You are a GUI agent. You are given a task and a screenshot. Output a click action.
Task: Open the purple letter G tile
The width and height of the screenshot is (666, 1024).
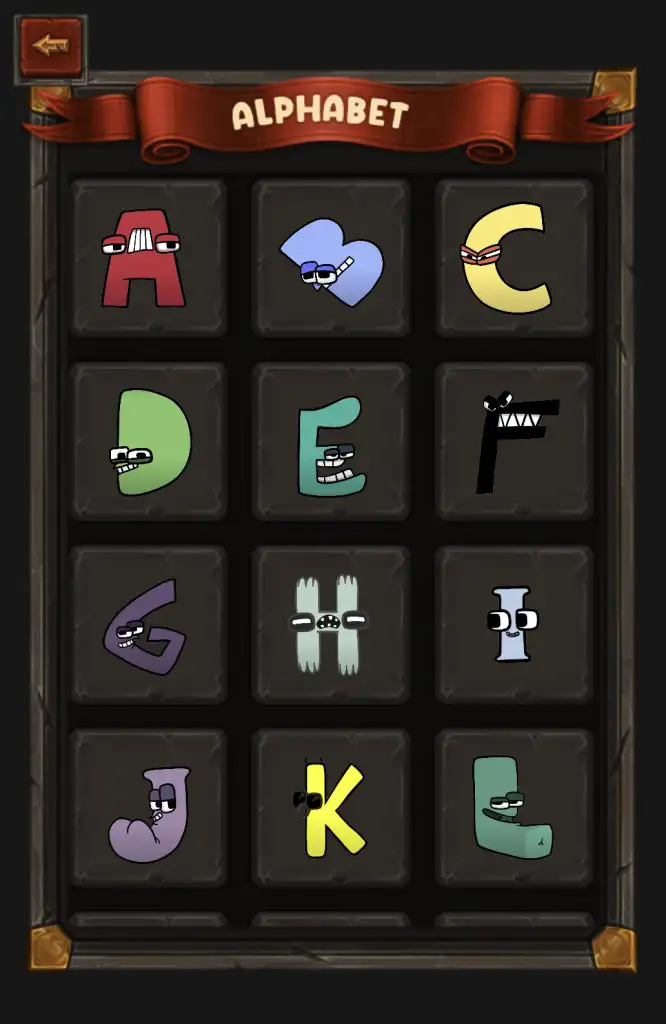(x=148, y=624)
